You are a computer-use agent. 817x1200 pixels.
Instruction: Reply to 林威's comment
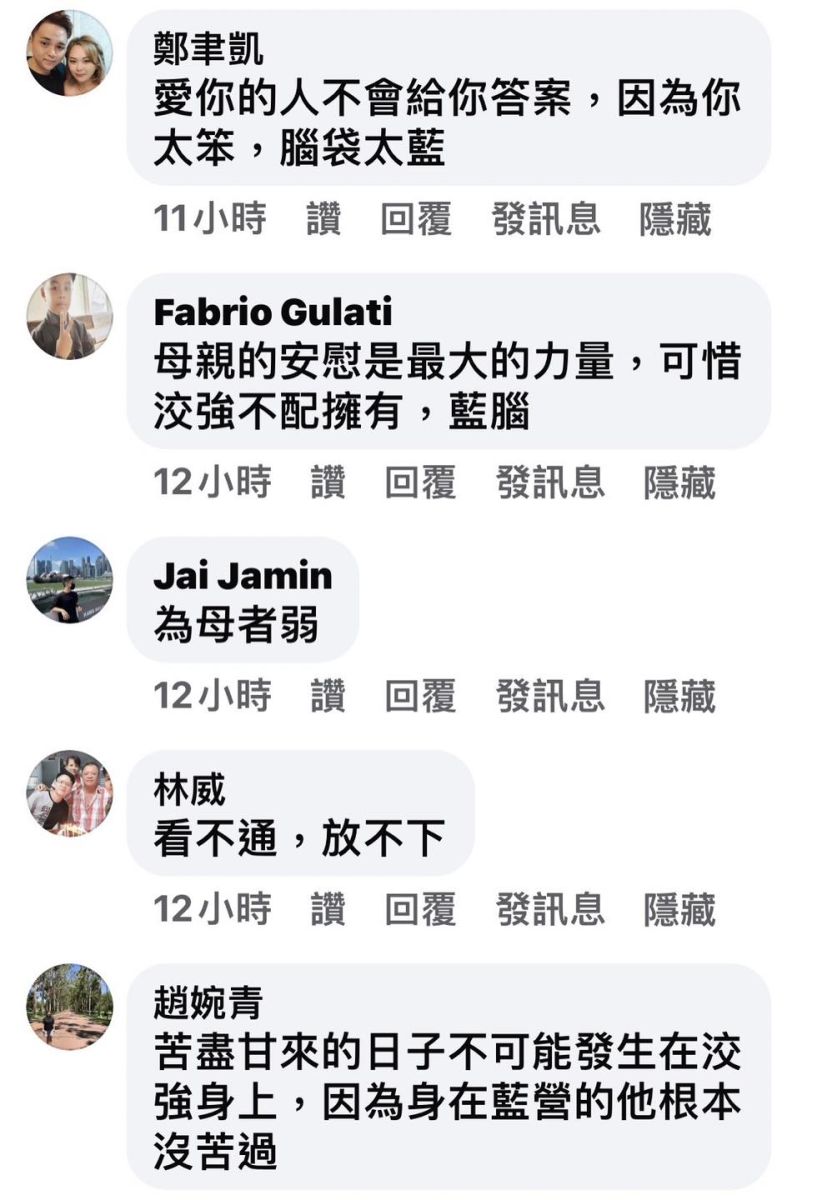pyautogui.click(x=420, y=909)
